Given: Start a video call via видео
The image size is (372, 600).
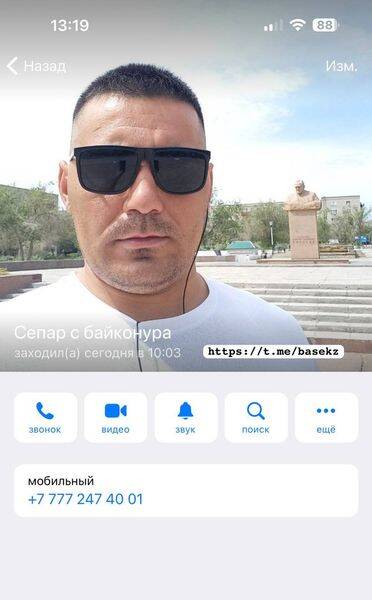Looking at the screenshot, I should click(x=116, y=417).
